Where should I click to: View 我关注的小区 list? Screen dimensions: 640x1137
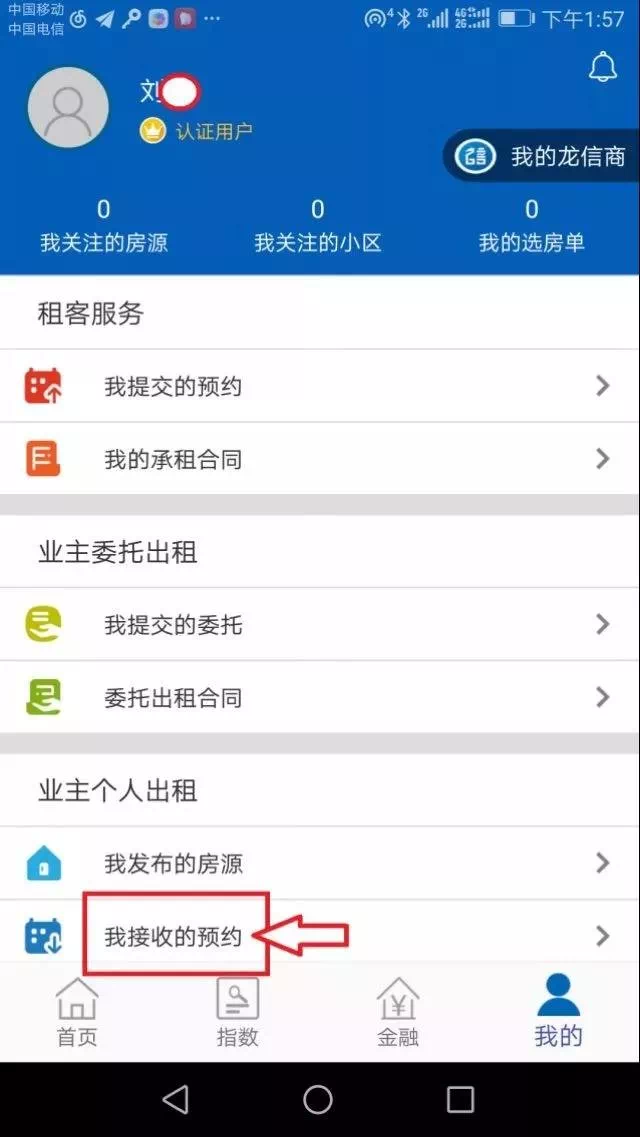click(x=317, y=225)
